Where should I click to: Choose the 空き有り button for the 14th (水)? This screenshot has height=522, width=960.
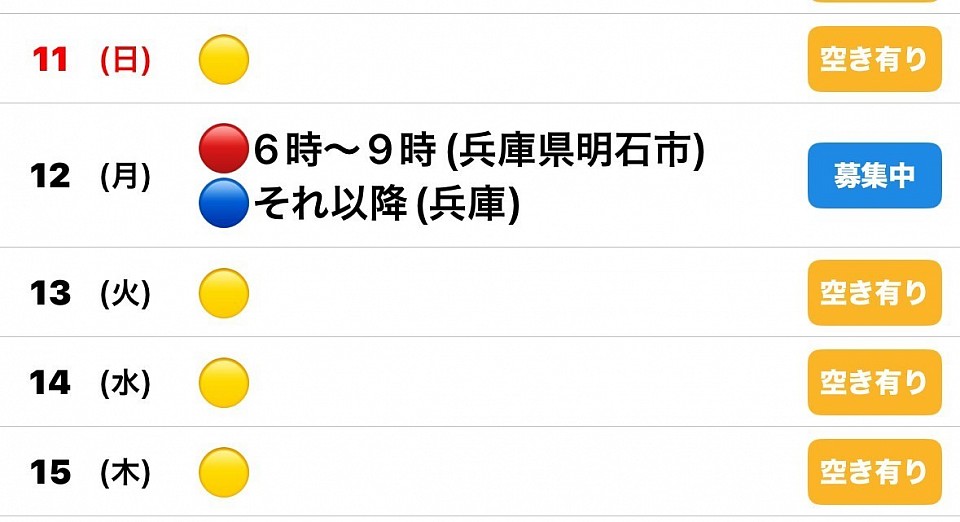click(874, 382)
